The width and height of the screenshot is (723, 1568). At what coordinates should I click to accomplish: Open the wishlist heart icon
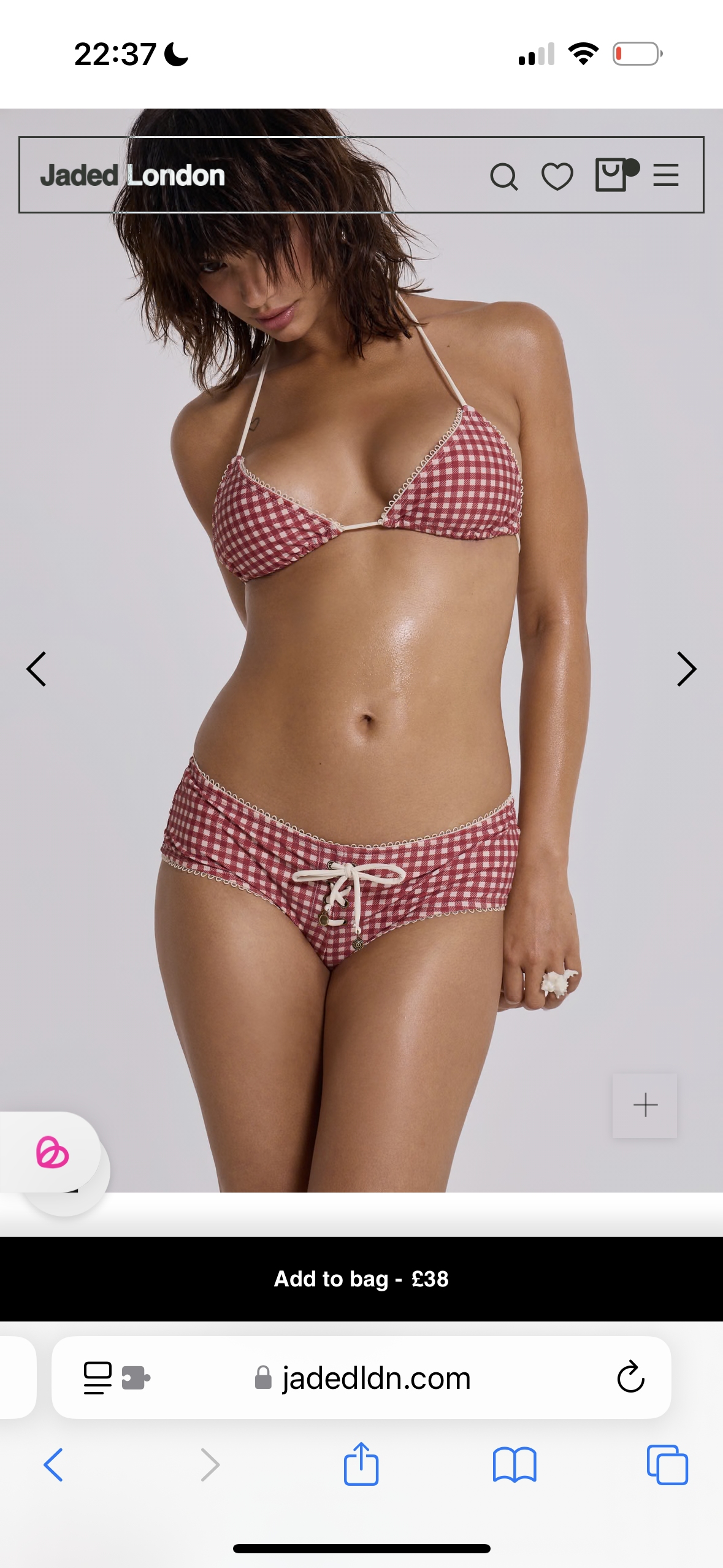pyautogui.click(x=557, y=176)
